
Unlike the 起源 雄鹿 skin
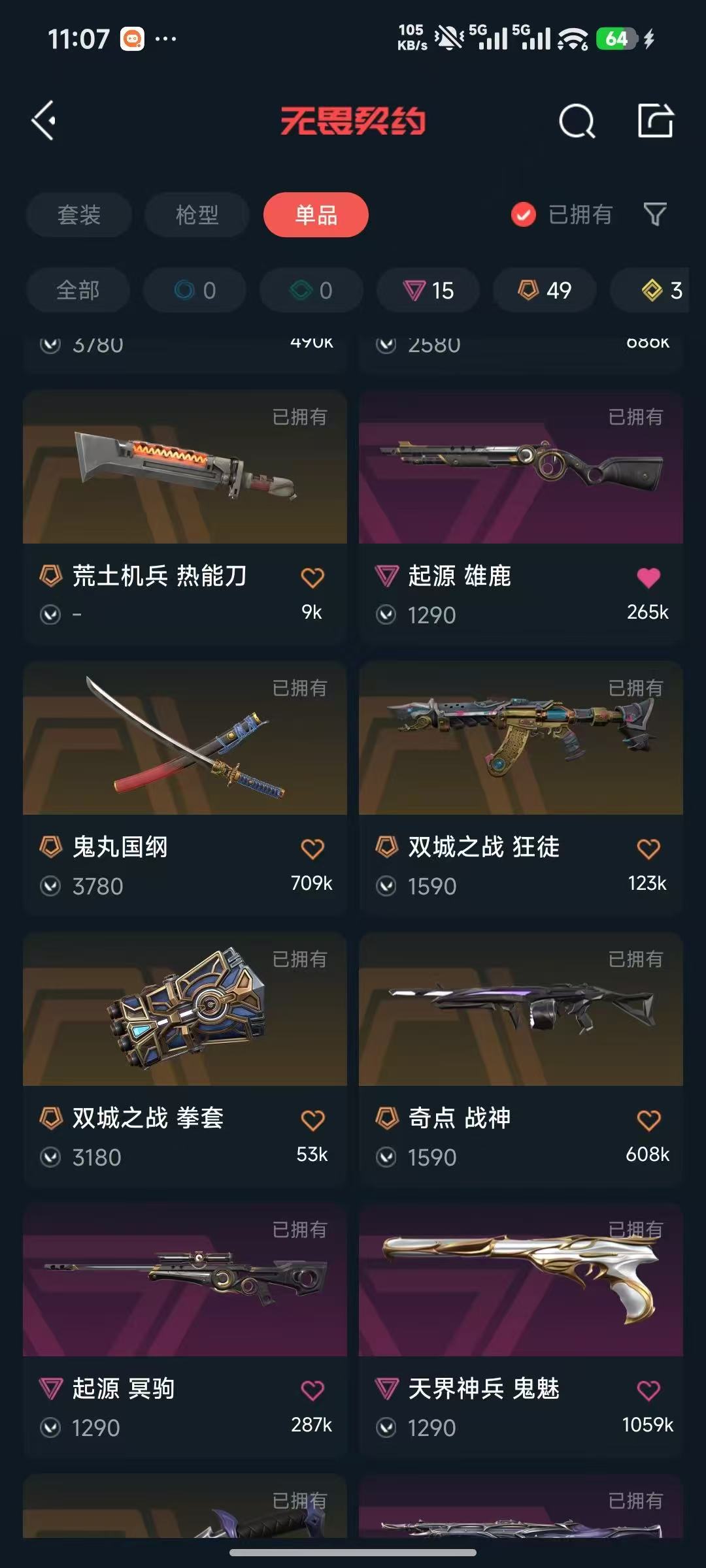[x=648, y=577]
